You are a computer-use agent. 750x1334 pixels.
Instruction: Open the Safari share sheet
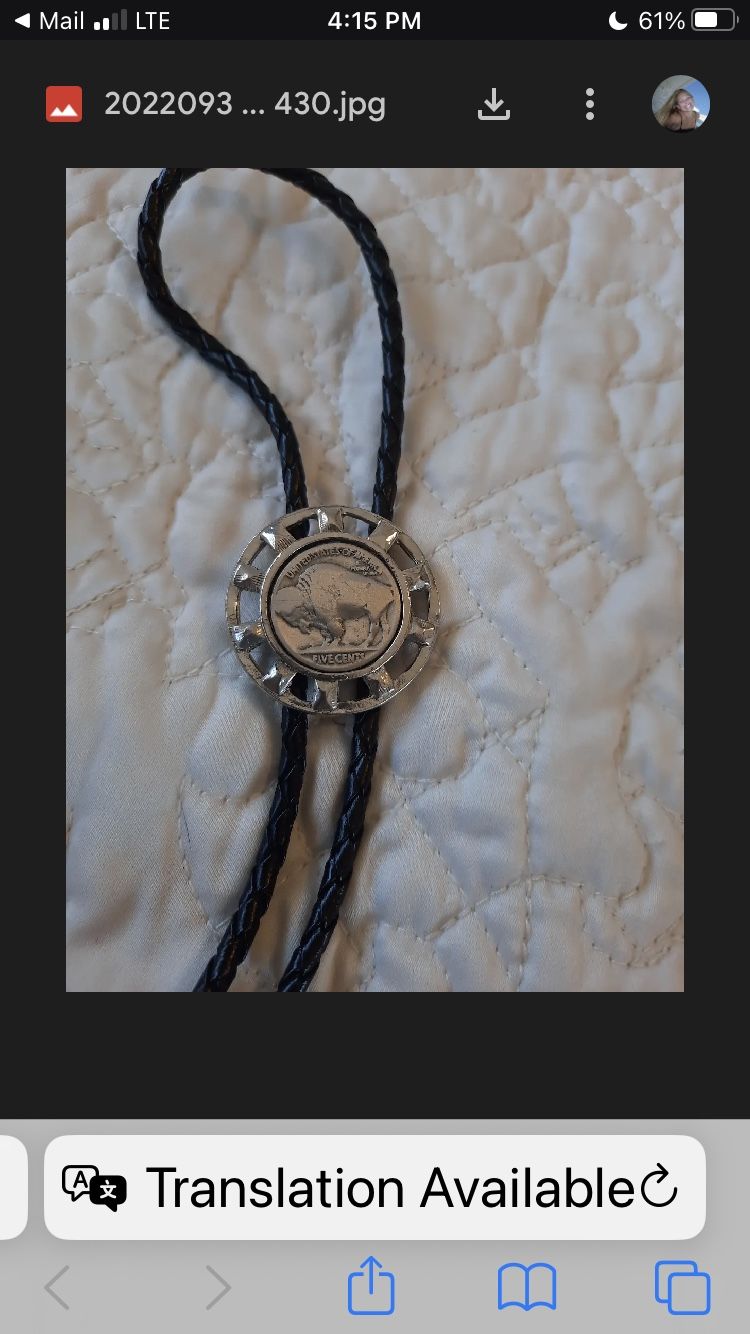tap(371, 1285)
